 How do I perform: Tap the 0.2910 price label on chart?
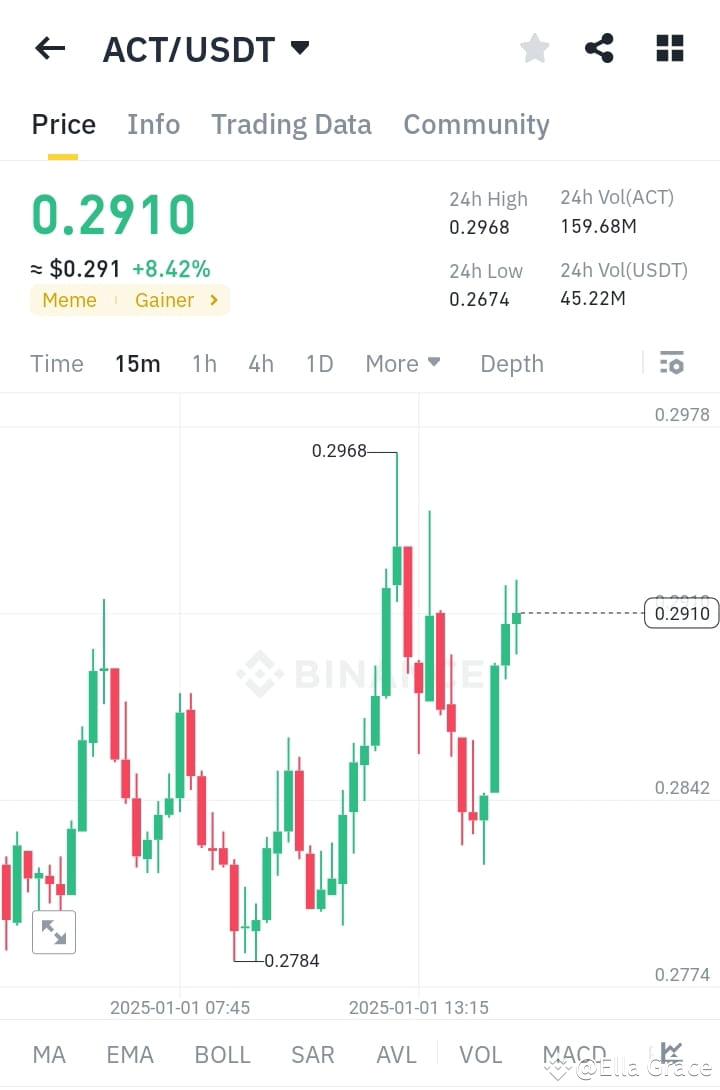point(681,613)
